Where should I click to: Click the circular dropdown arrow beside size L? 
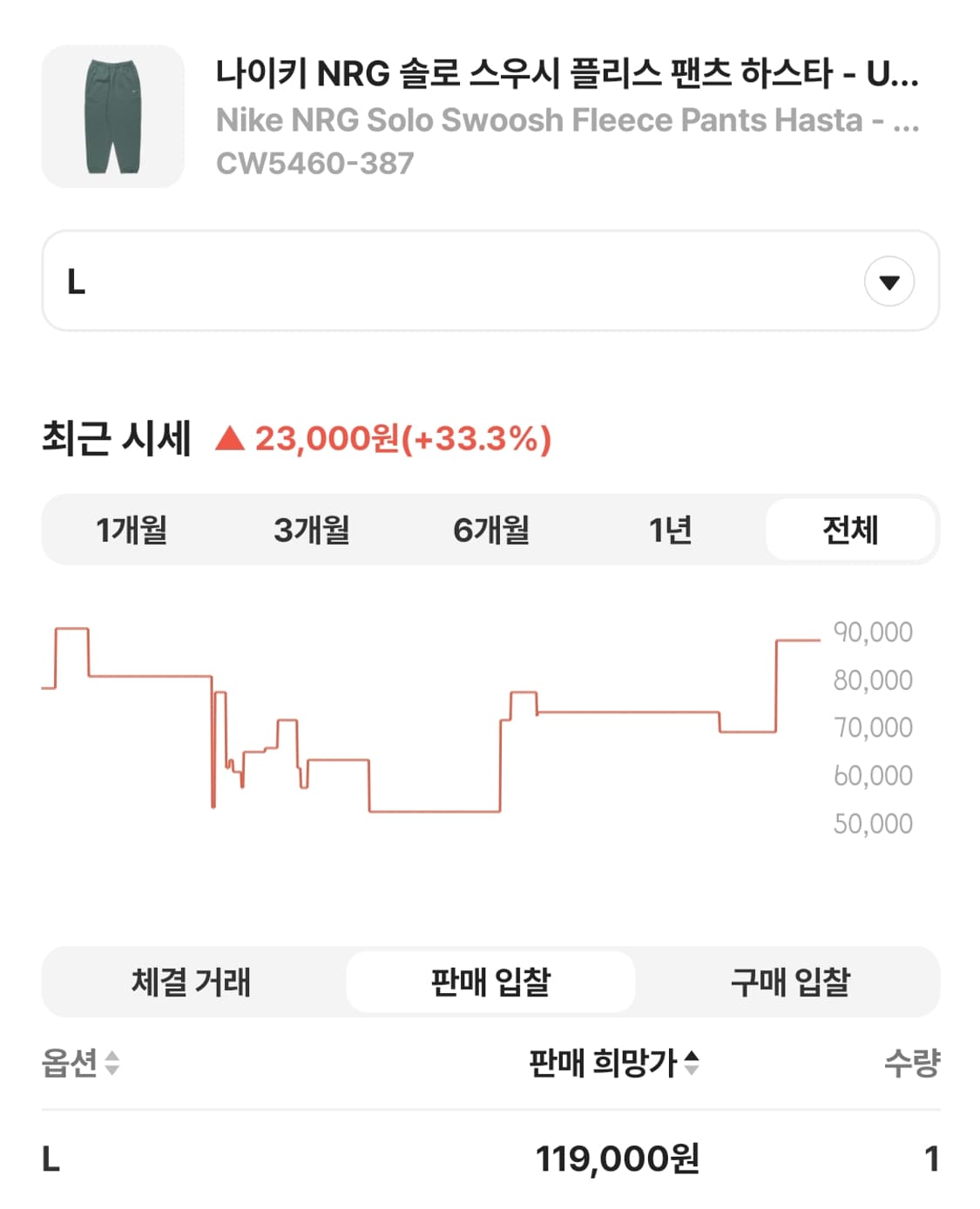click(888, 280)
